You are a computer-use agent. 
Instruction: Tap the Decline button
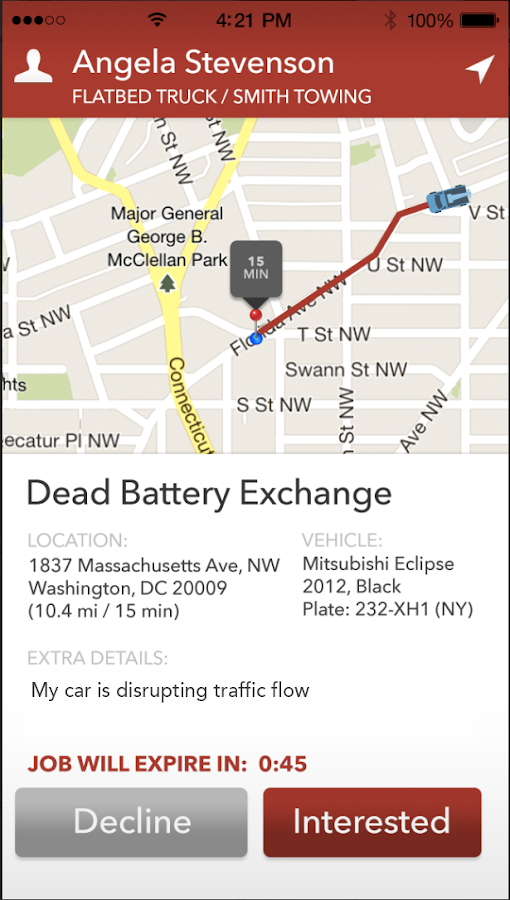pos(131,822)
